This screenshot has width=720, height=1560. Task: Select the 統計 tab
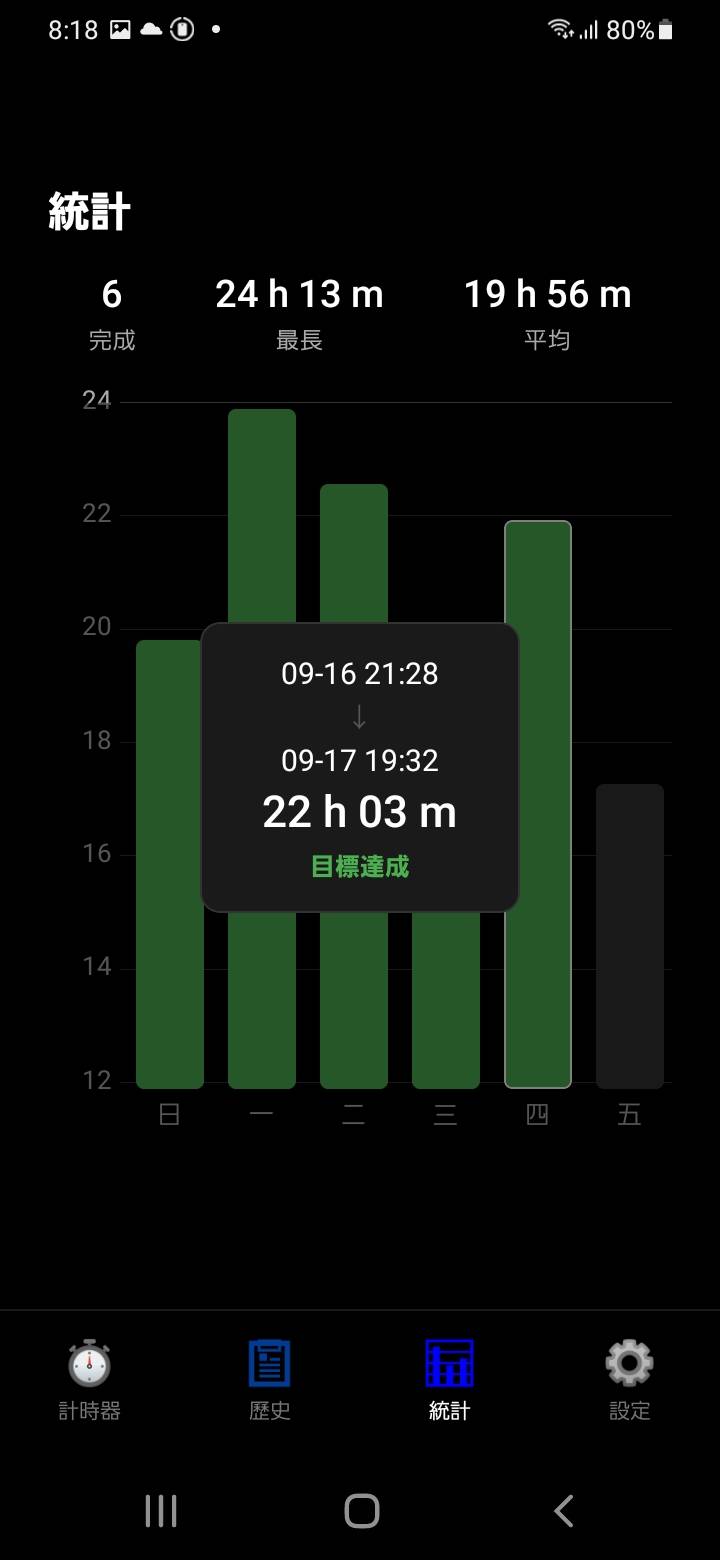click(450, 1380)
